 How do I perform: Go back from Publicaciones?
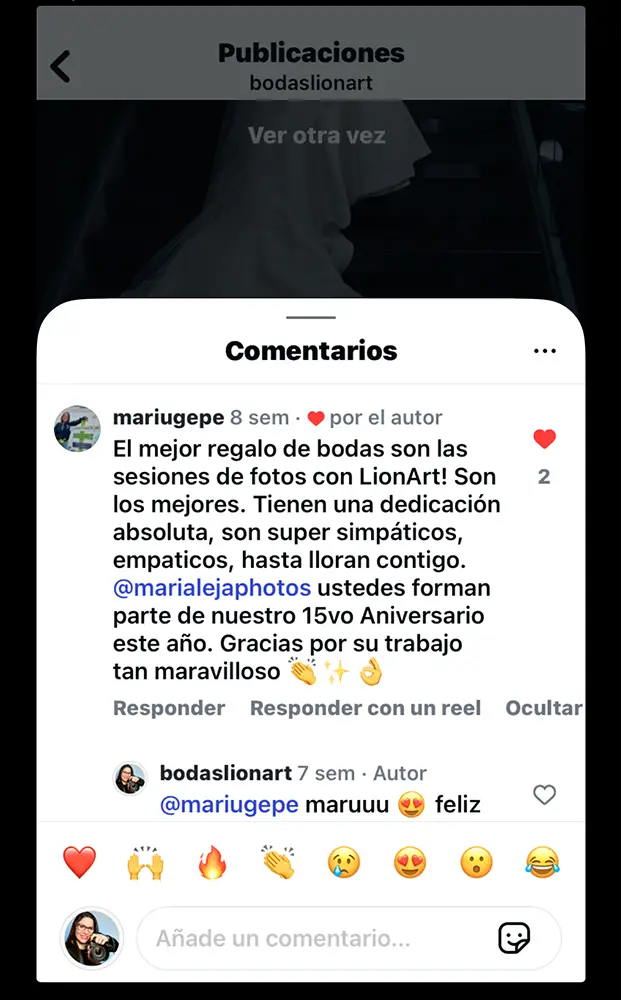pos(61,67)
